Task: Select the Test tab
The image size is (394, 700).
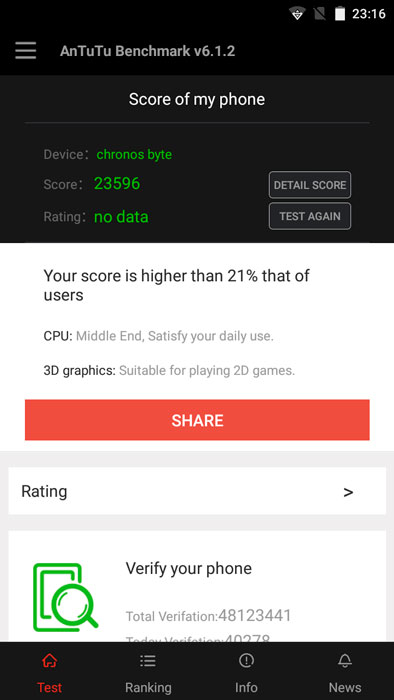Action: pos(49,672)
